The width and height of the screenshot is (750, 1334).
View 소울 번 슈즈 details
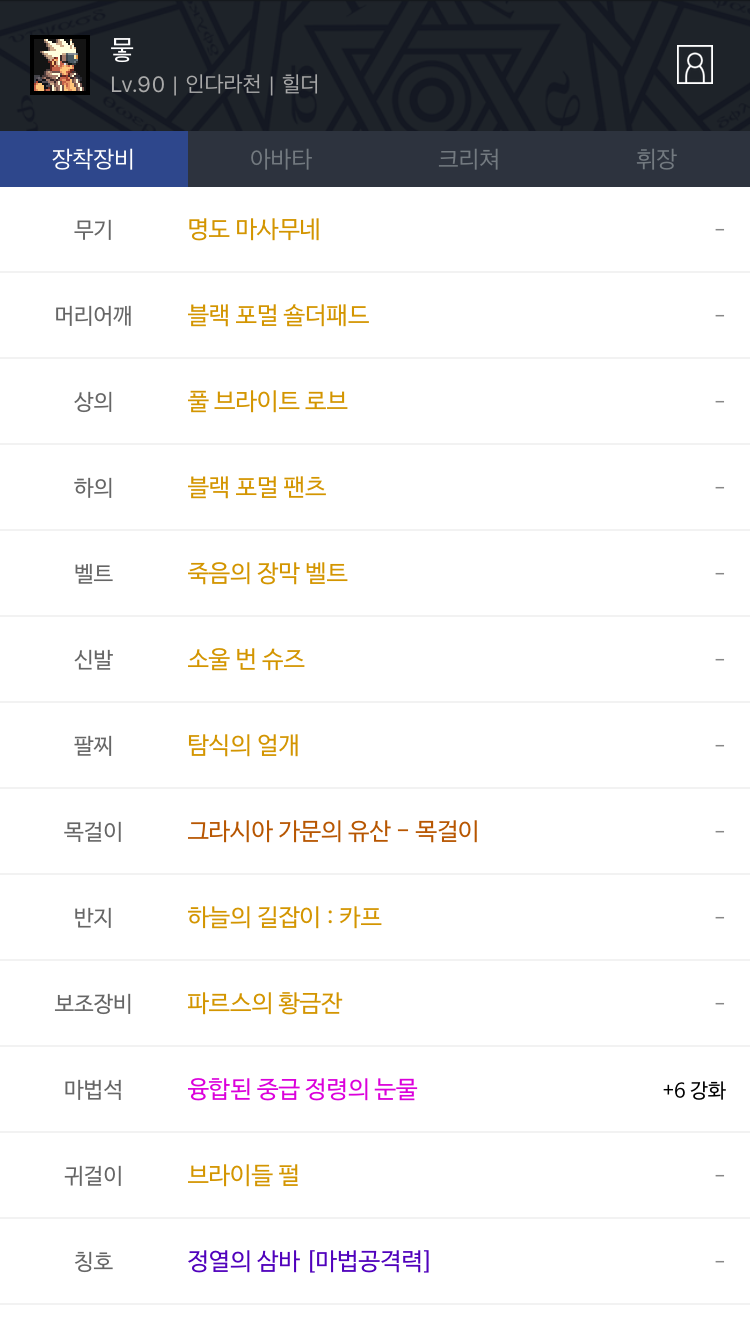point(246,660)
